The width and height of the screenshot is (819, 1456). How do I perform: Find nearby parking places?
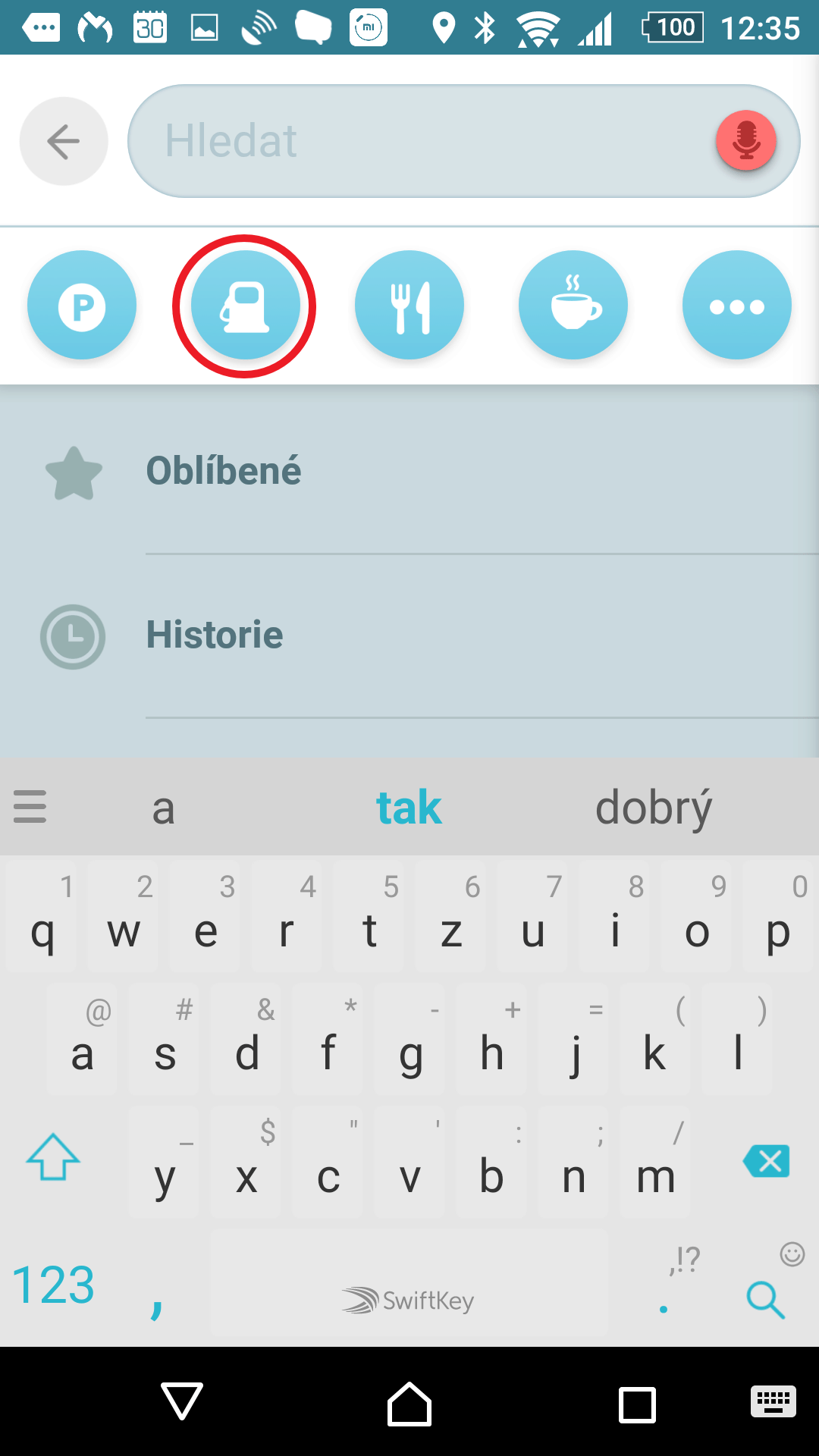coord(82,306)
